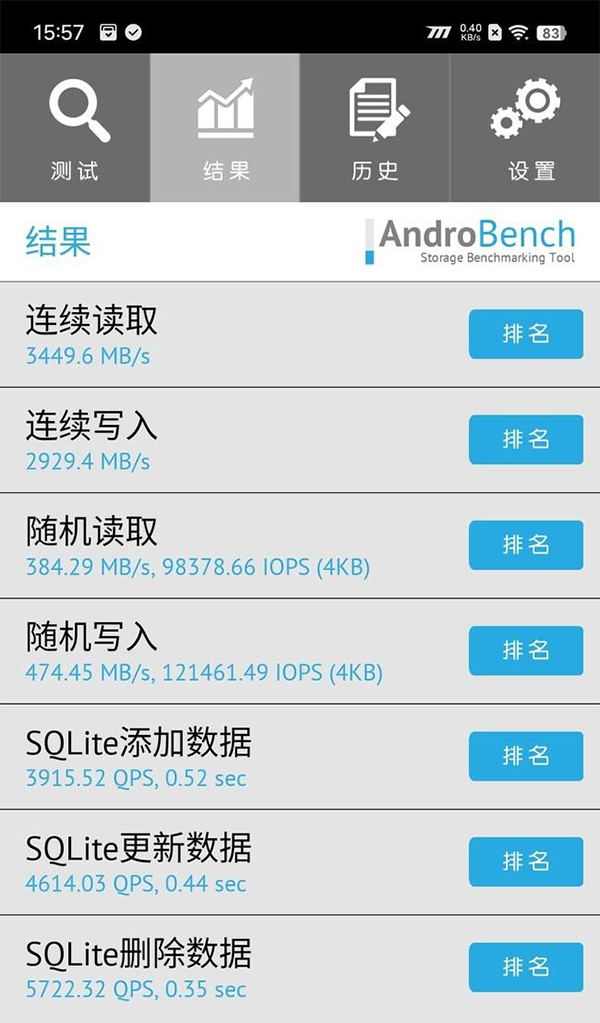
Task: View 排名 for 连续写入
Action: tap(526, 439)
